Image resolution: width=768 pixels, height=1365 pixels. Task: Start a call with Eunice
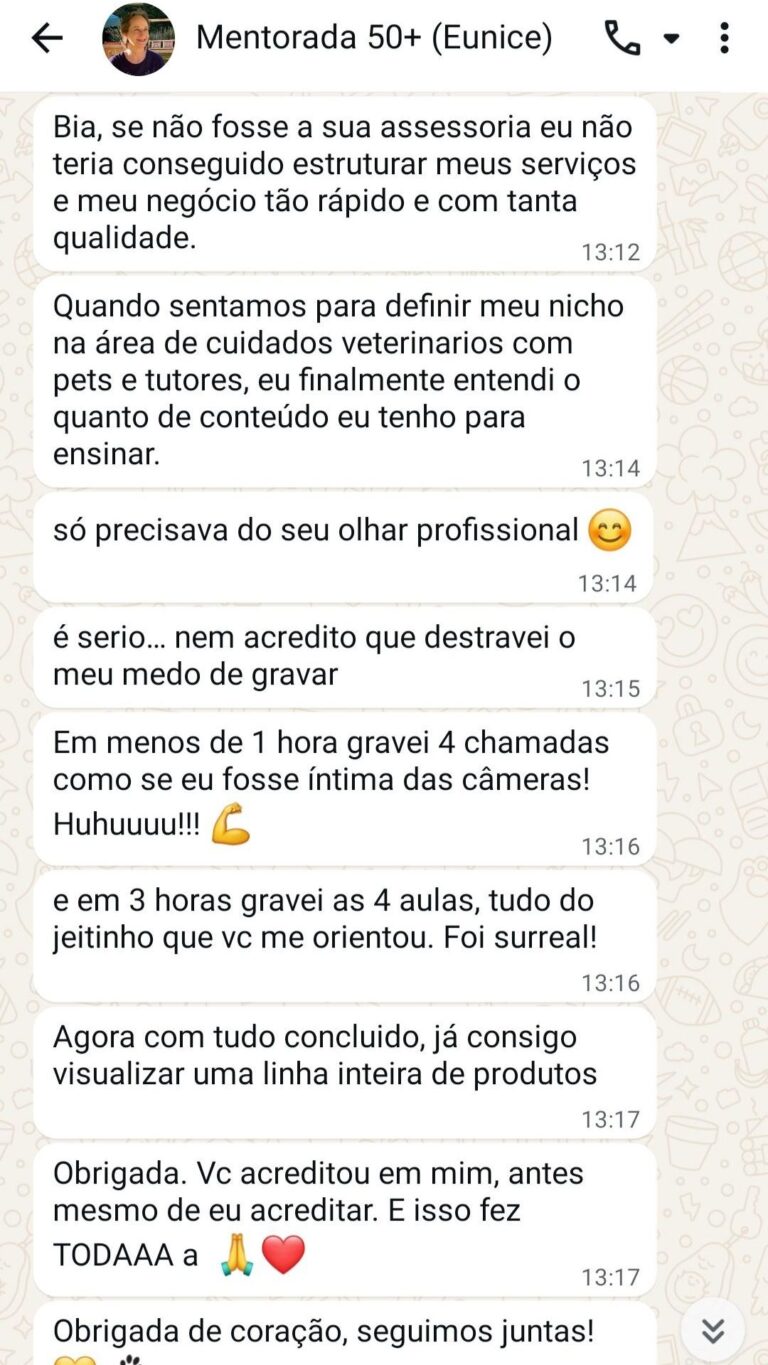click(x=622, y=39)
